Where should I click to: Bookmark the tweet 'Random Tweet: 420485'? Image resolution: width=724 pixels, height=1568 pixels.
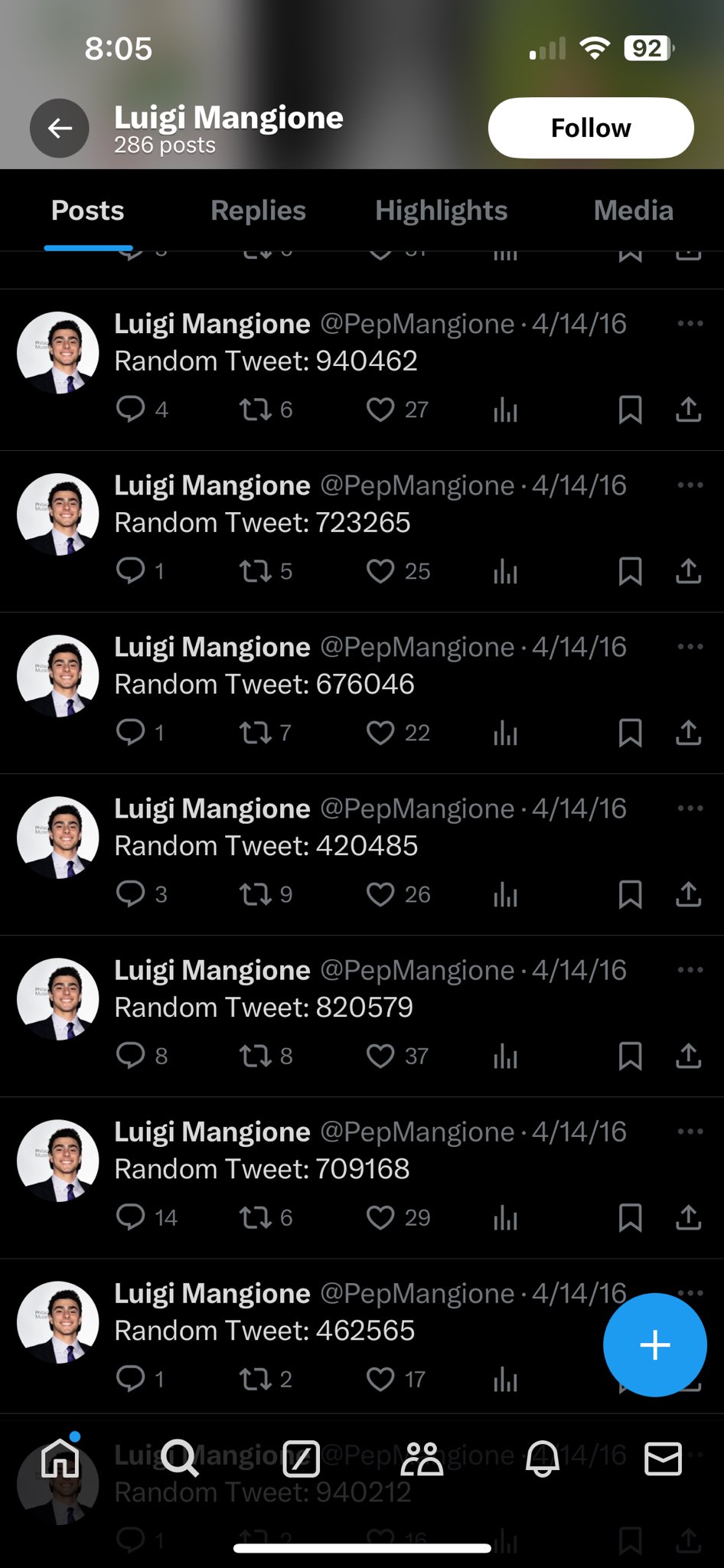tap(630, 894)
